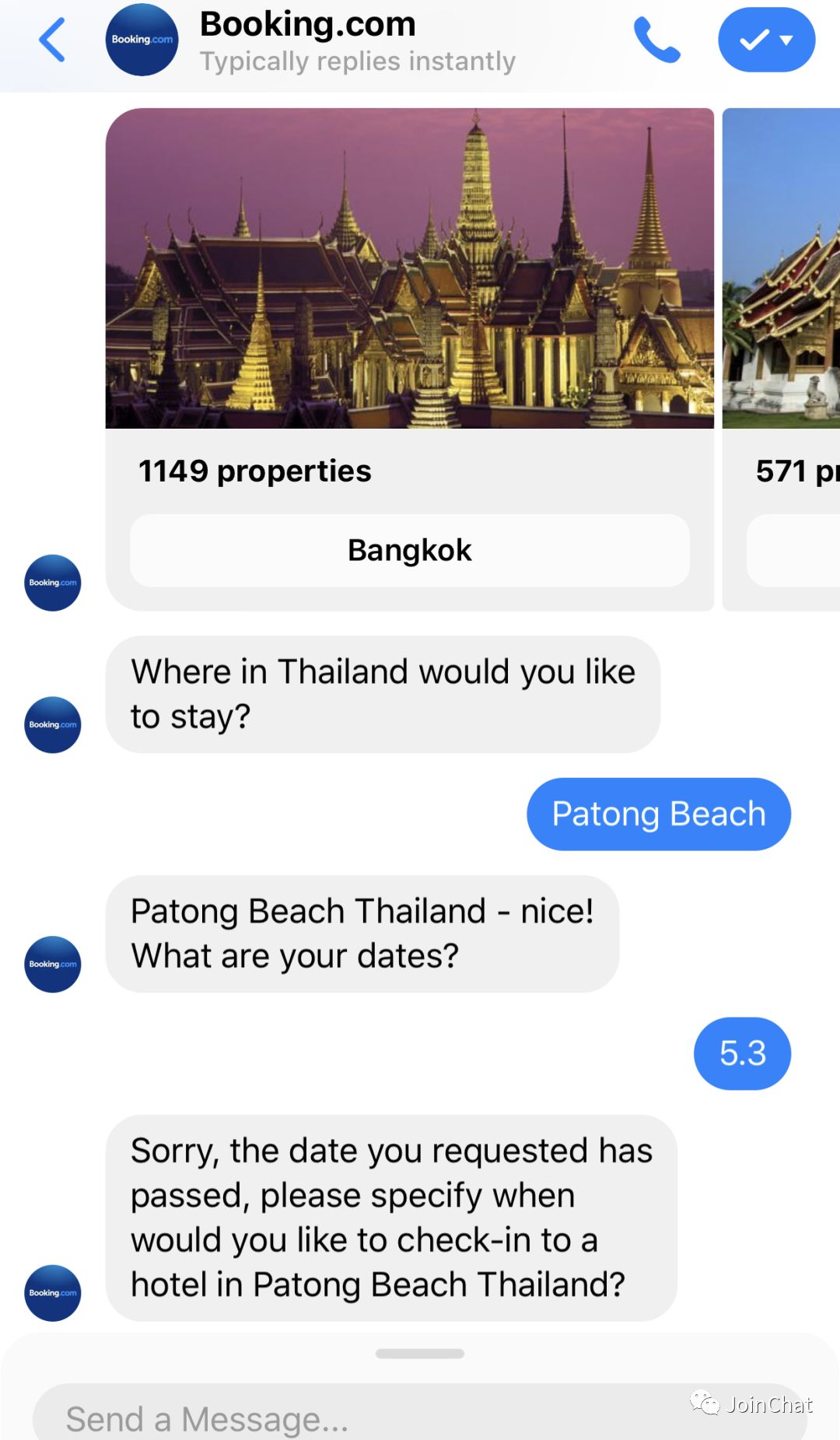Focus the Send a Message field
The image size is (840, 1440).
[x=350, y=1418]
